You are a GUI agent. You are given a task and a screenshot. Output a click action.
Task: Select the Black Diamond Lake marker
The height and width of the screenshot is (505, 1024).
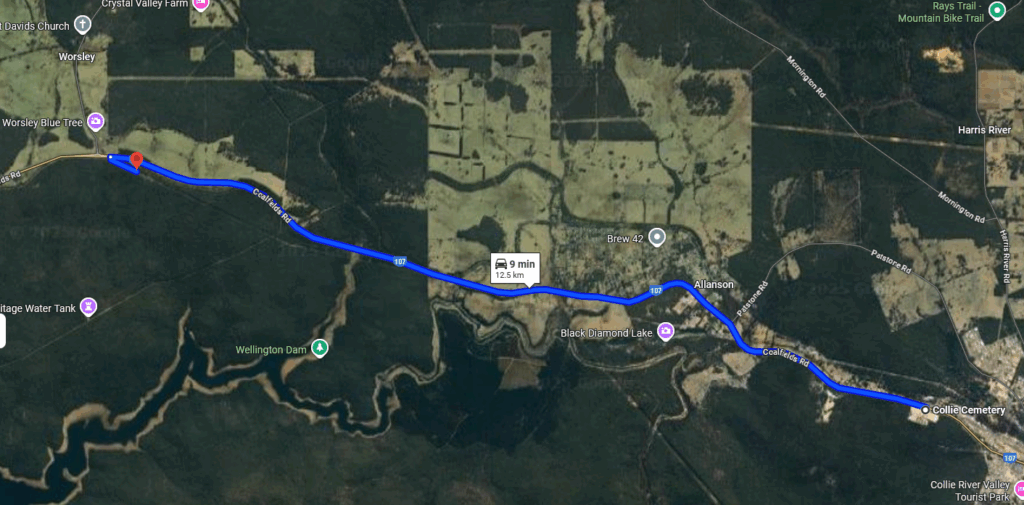click(x=665, y=333)
